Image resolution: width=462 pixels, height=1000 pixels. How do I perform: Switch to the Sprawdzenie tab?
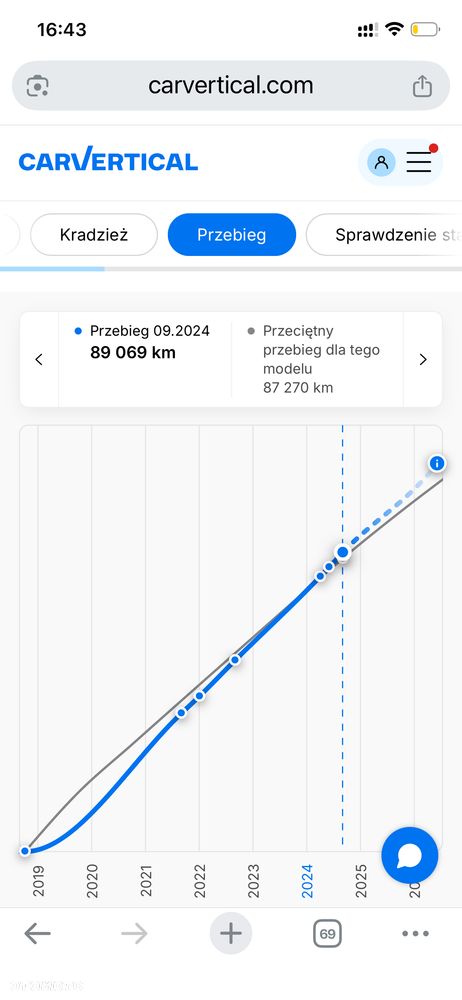coord(384,235)
